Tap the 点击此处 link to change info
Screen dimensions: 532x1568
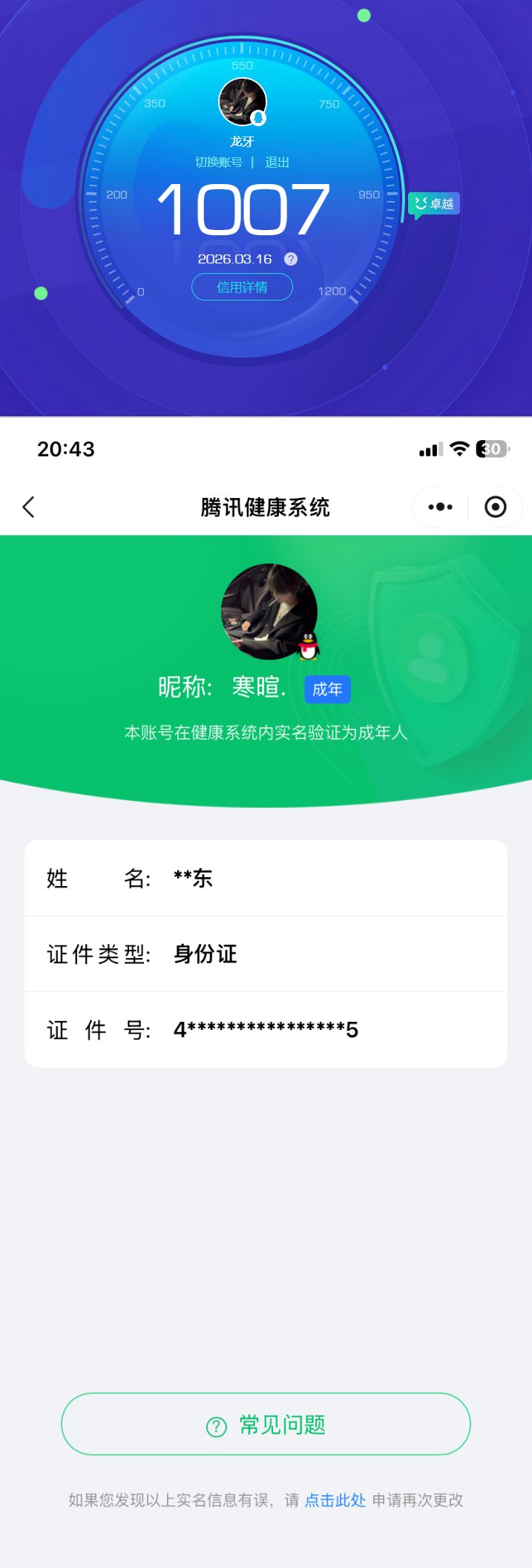pyautogui.click(x=335, y=1500)
